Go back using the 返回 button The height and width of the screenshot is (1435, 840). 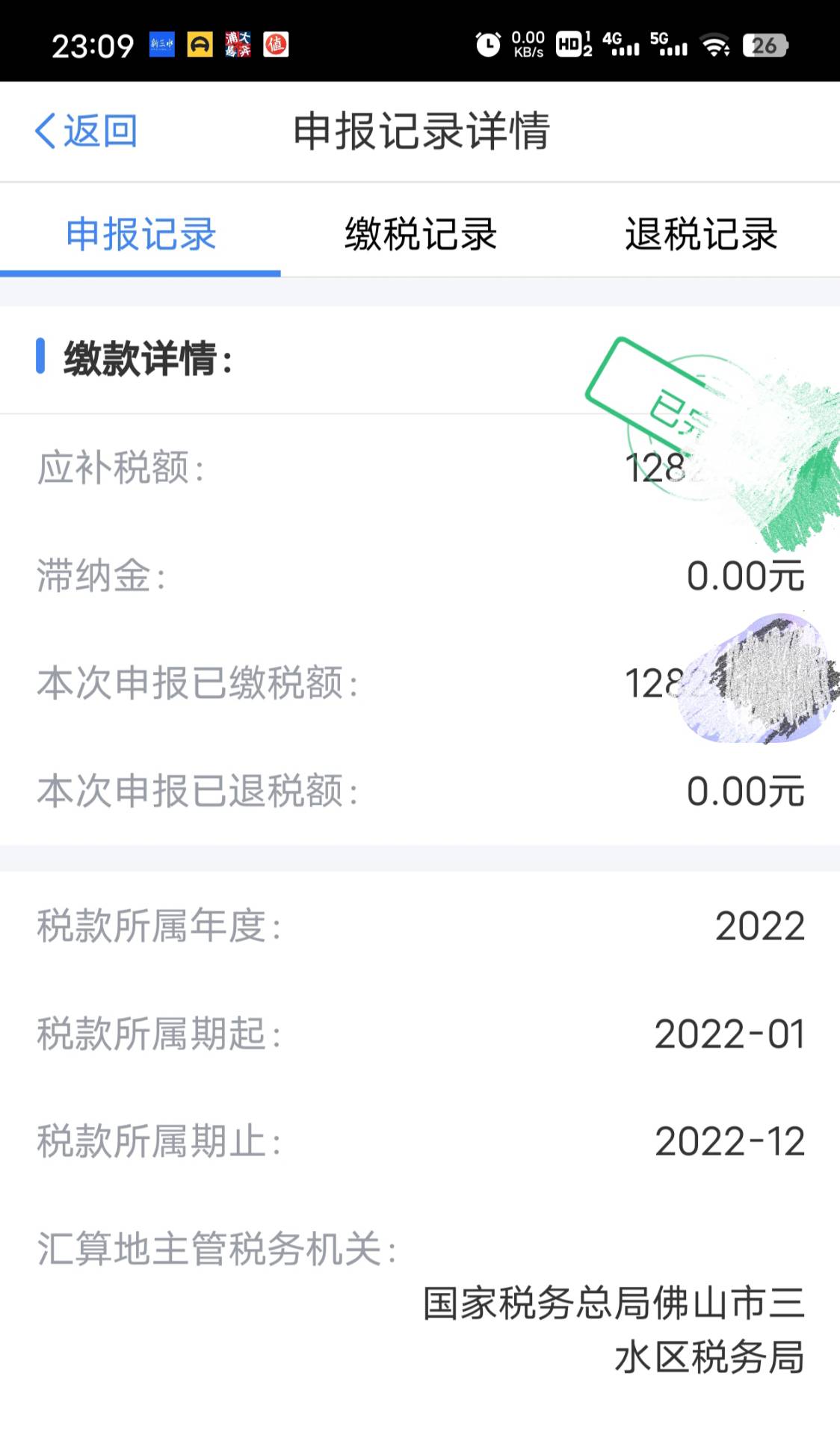pyautogui.click(x=86, y=132)
